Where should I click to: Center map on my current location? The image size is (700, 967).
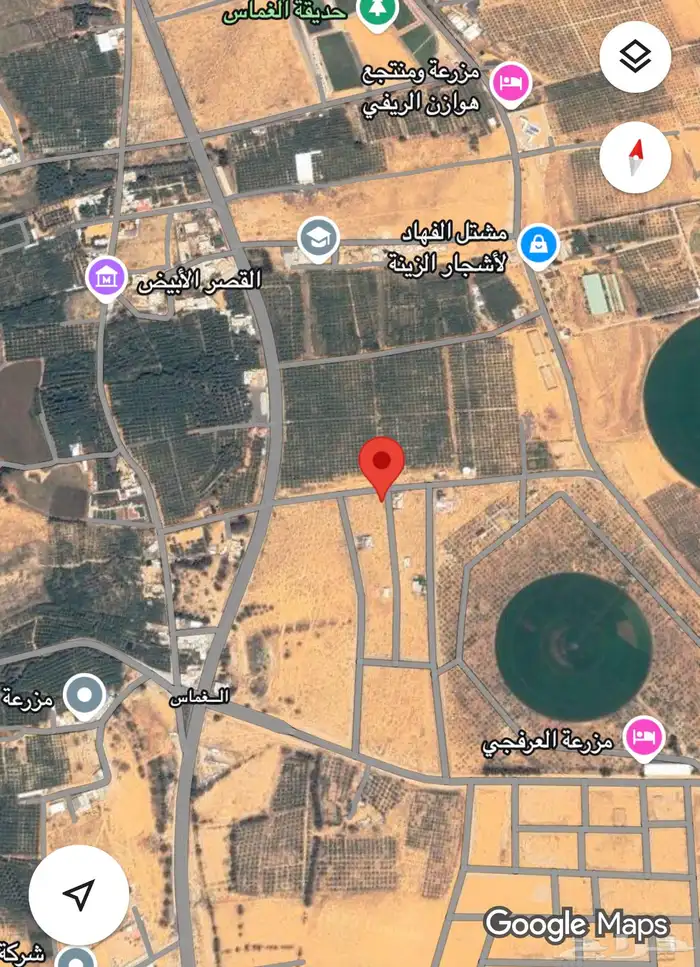tap(79, 894)
